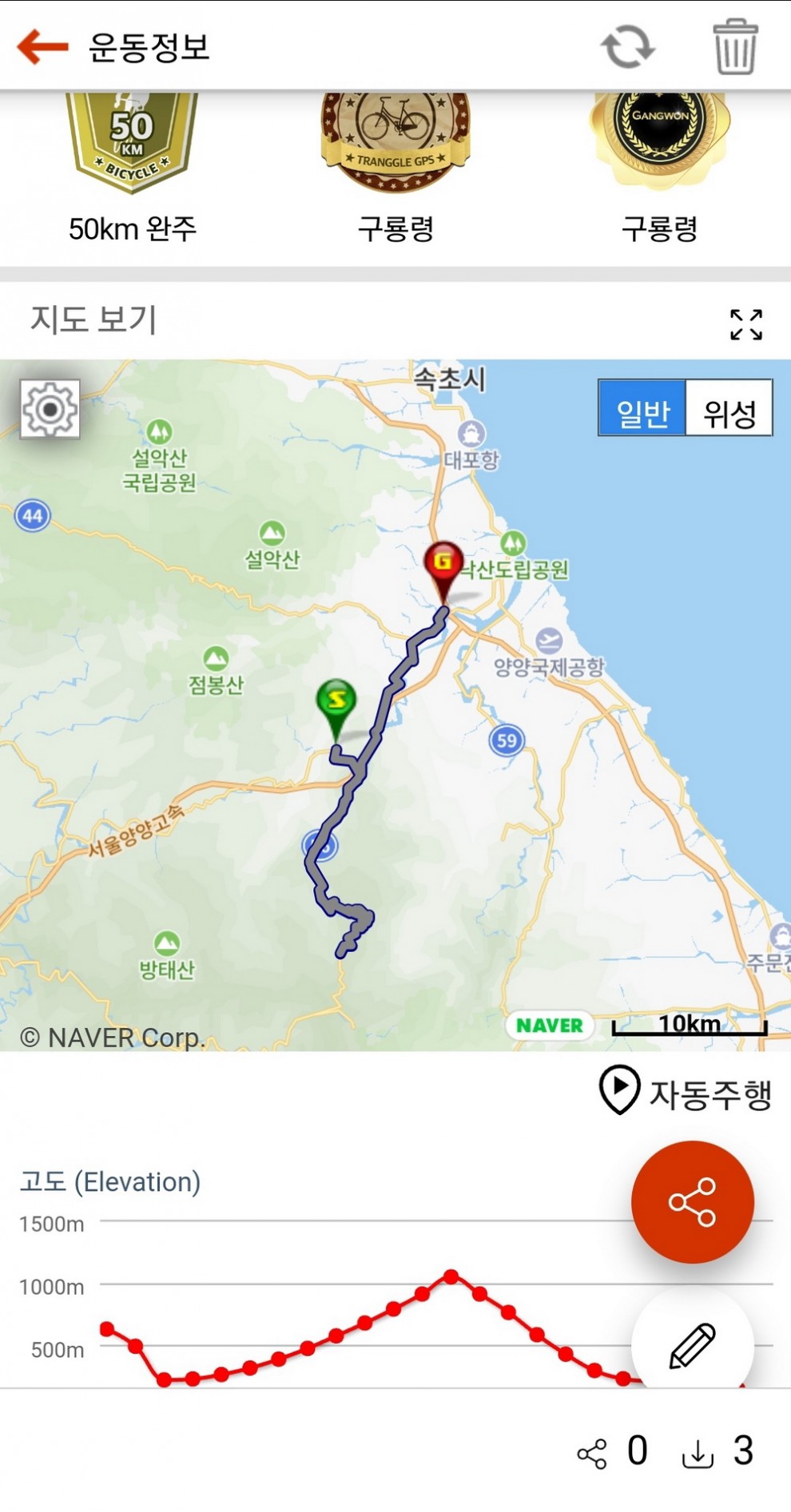Tap the orange share floating button
791x1512 pixels.
click(x=692, y=1201)
